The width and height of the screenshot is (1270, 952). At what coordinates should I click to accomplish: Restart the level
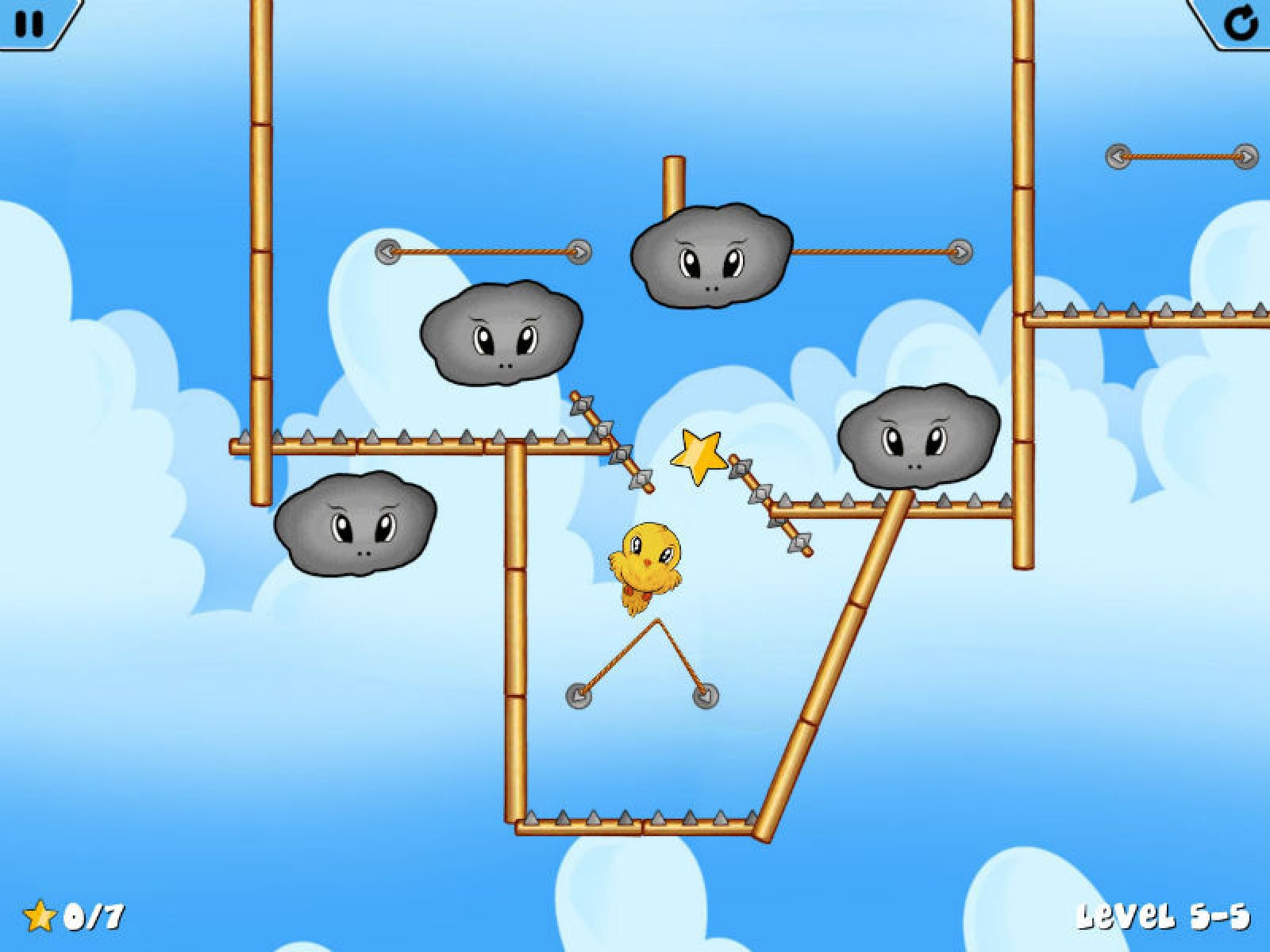[x=1239, y=23]
